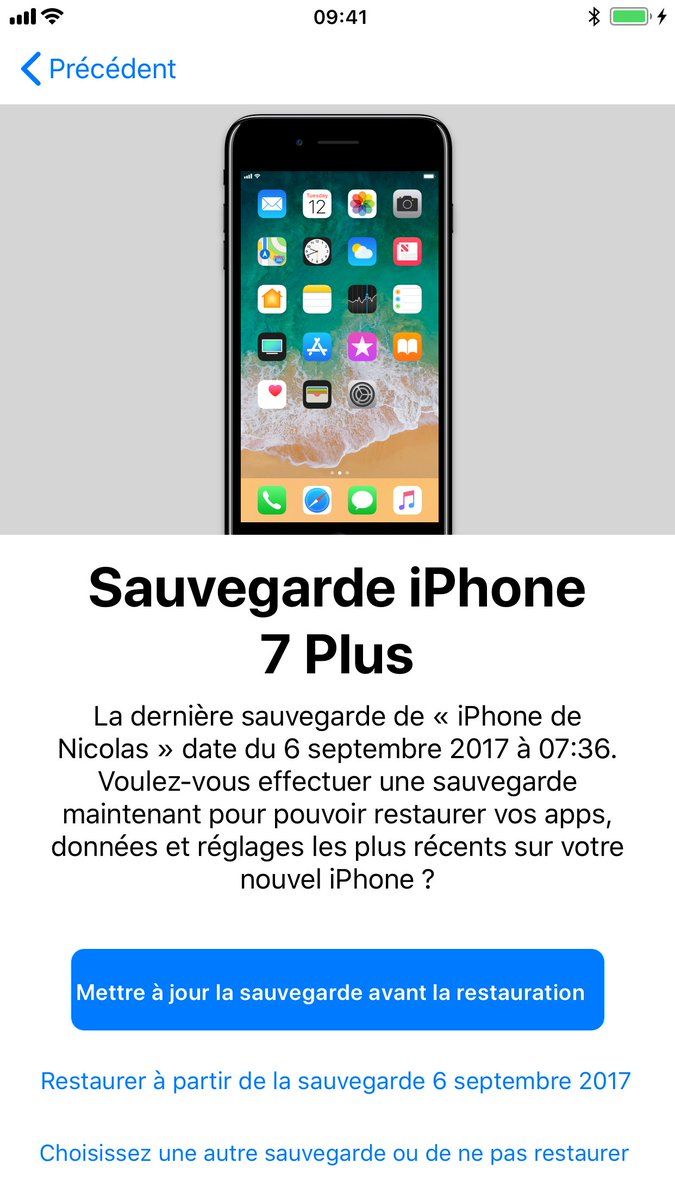
Task: Choose another backup or don't restore
Action: pyautogui.click(x=334, y=1153)
